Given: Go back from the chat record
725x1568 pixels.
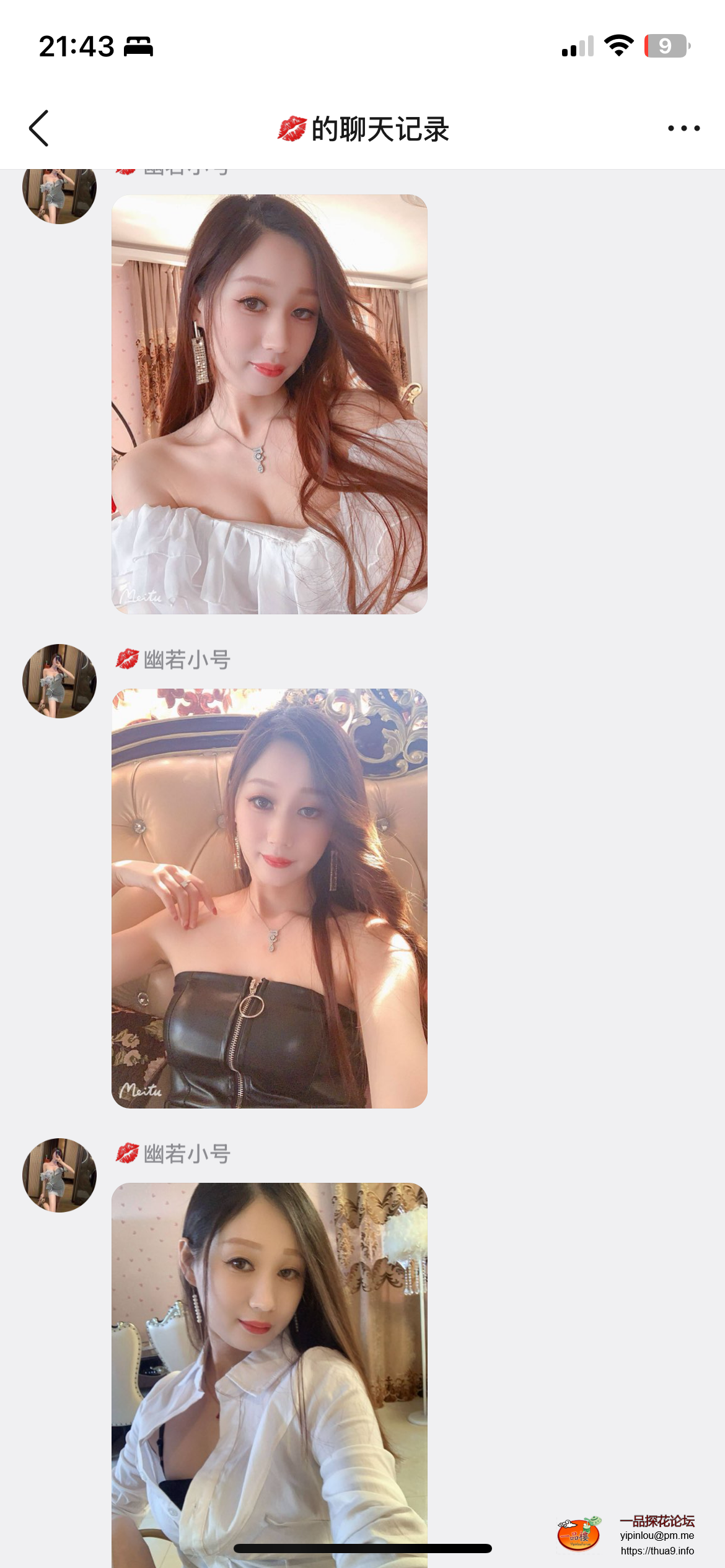Looking at the screenshot, I should (x=39, y=128).
